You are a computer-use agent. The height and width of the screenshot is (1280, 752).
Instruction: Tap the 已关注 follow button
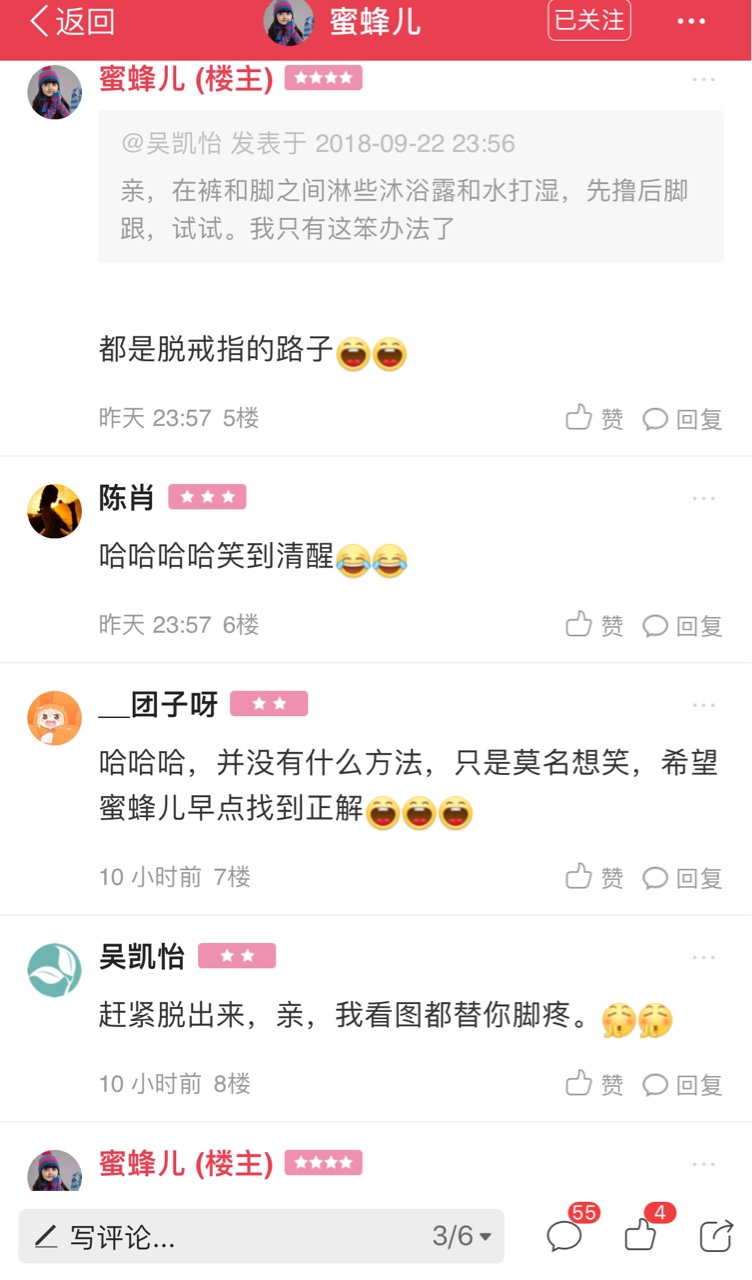tap(589, 20)
